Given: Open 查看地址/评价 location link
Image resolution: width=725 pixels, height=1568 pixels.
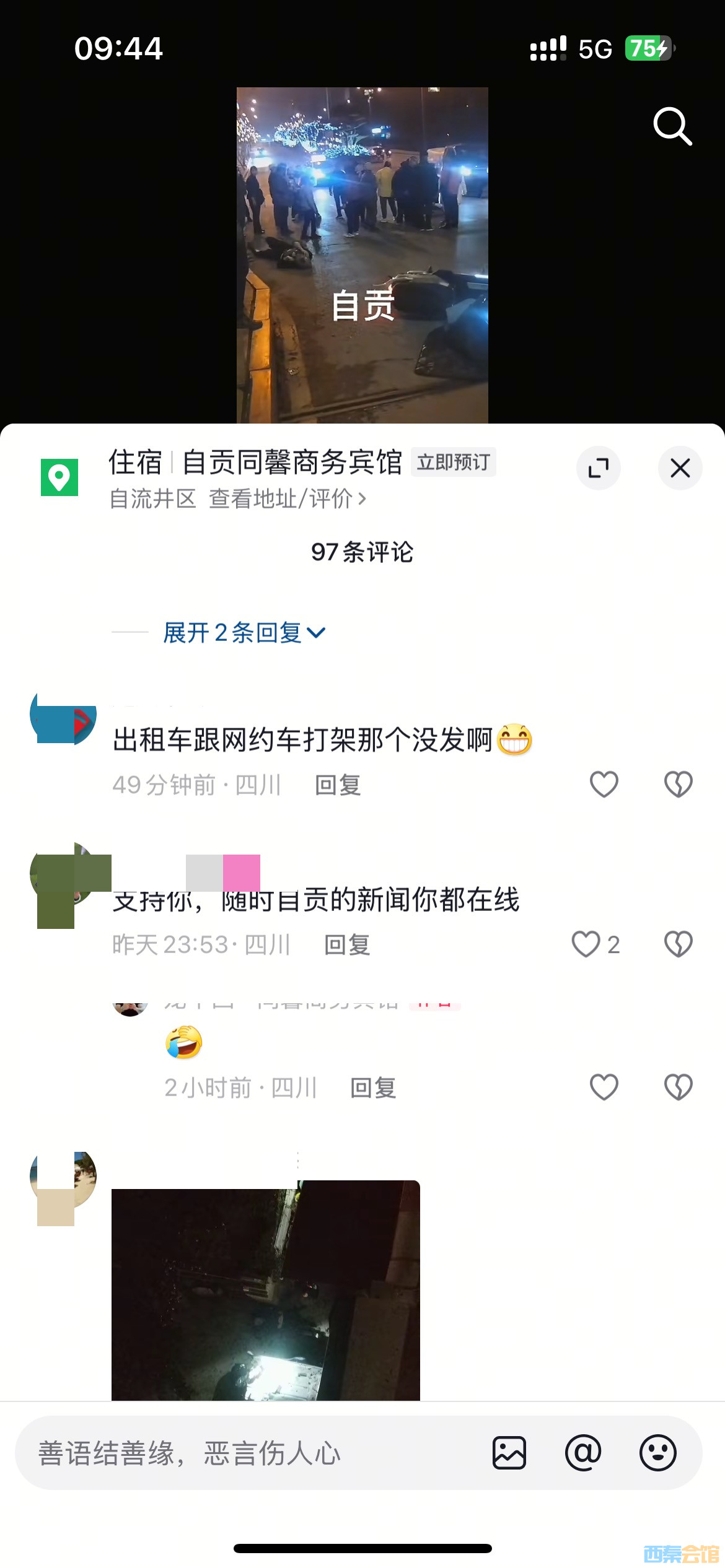Looking at the screenshot, I should click(x=288, y=499).
